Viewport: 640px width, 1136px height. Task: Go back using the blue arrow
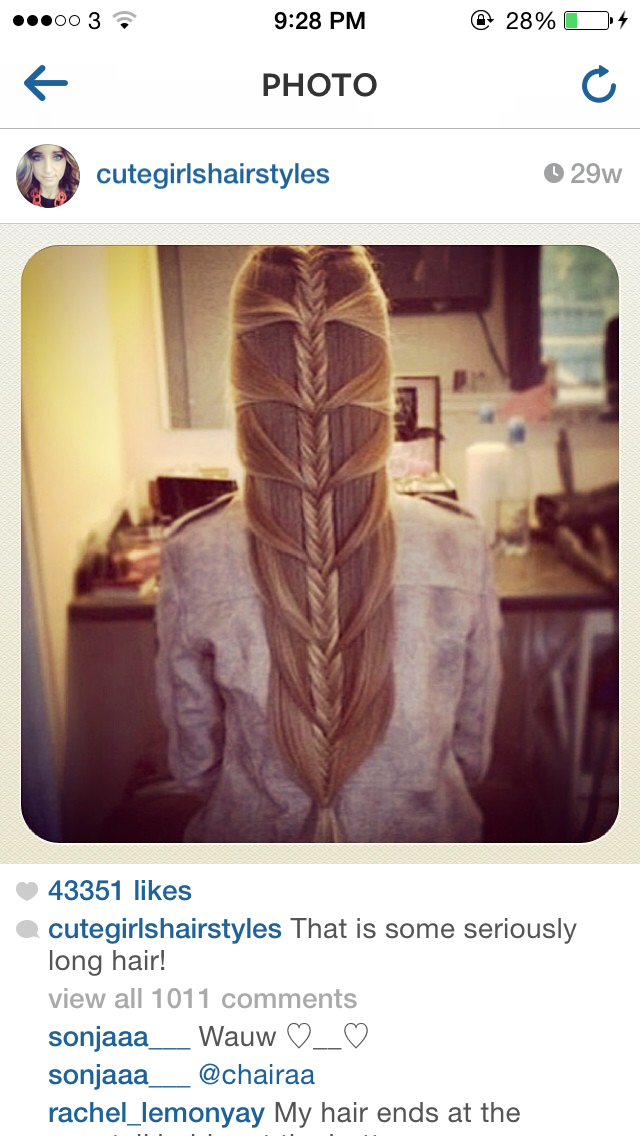coord(46,83)
